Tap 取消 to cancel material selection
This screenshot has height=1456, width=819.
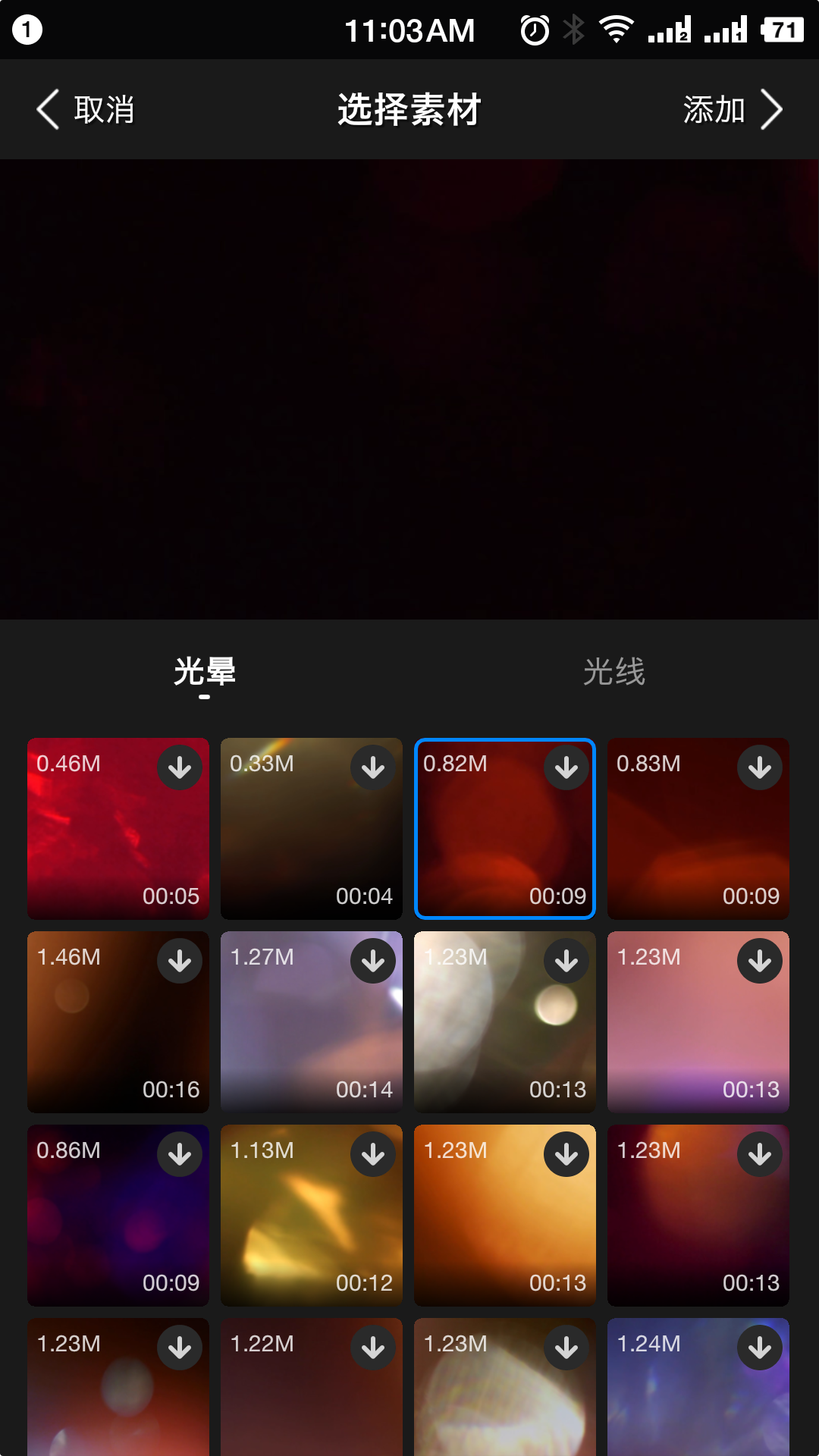(x=86, y=110)
